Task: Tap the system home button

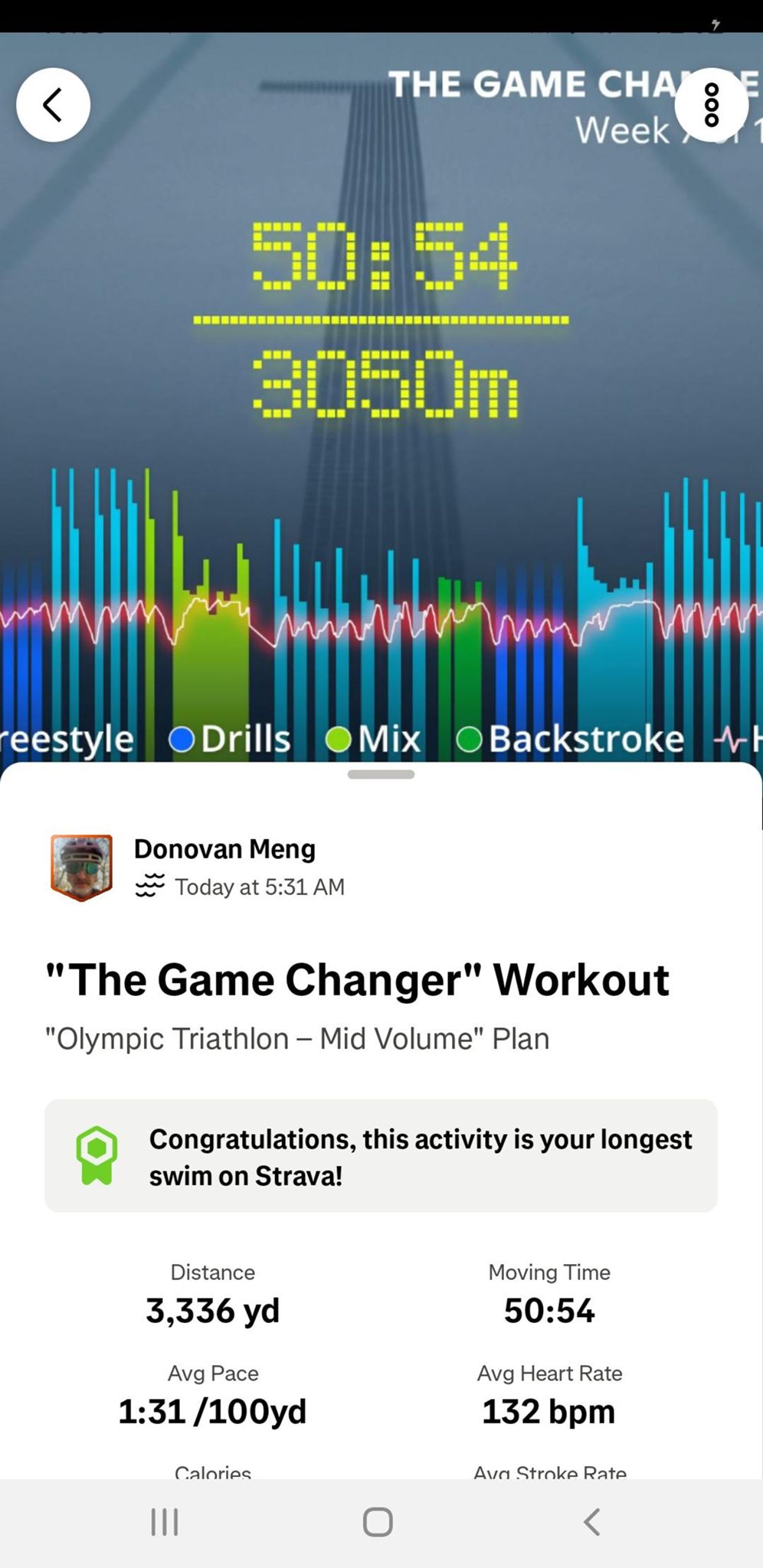Action: (x=378, y=1522)
